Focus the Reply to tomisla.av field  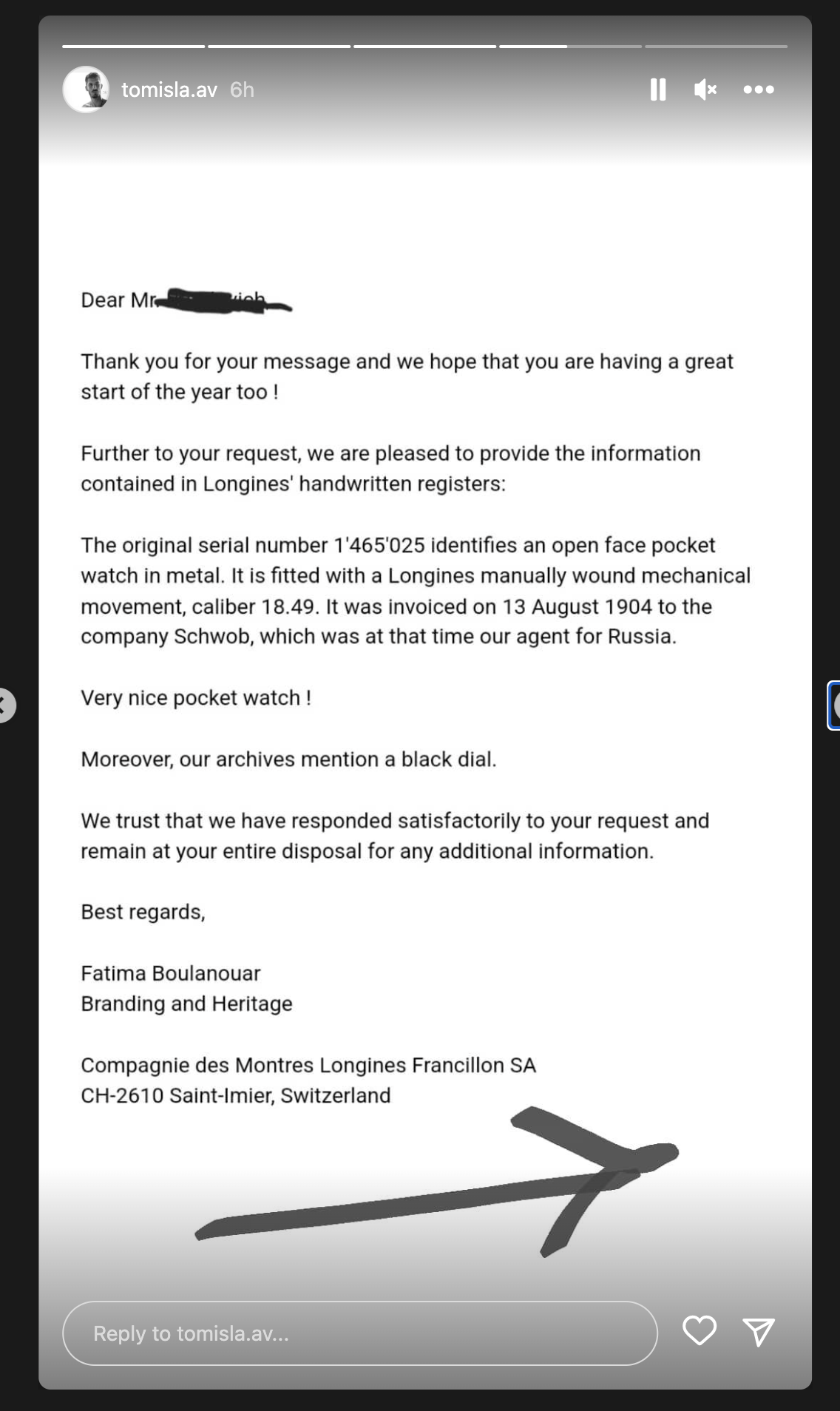(x=359, y=1333)
